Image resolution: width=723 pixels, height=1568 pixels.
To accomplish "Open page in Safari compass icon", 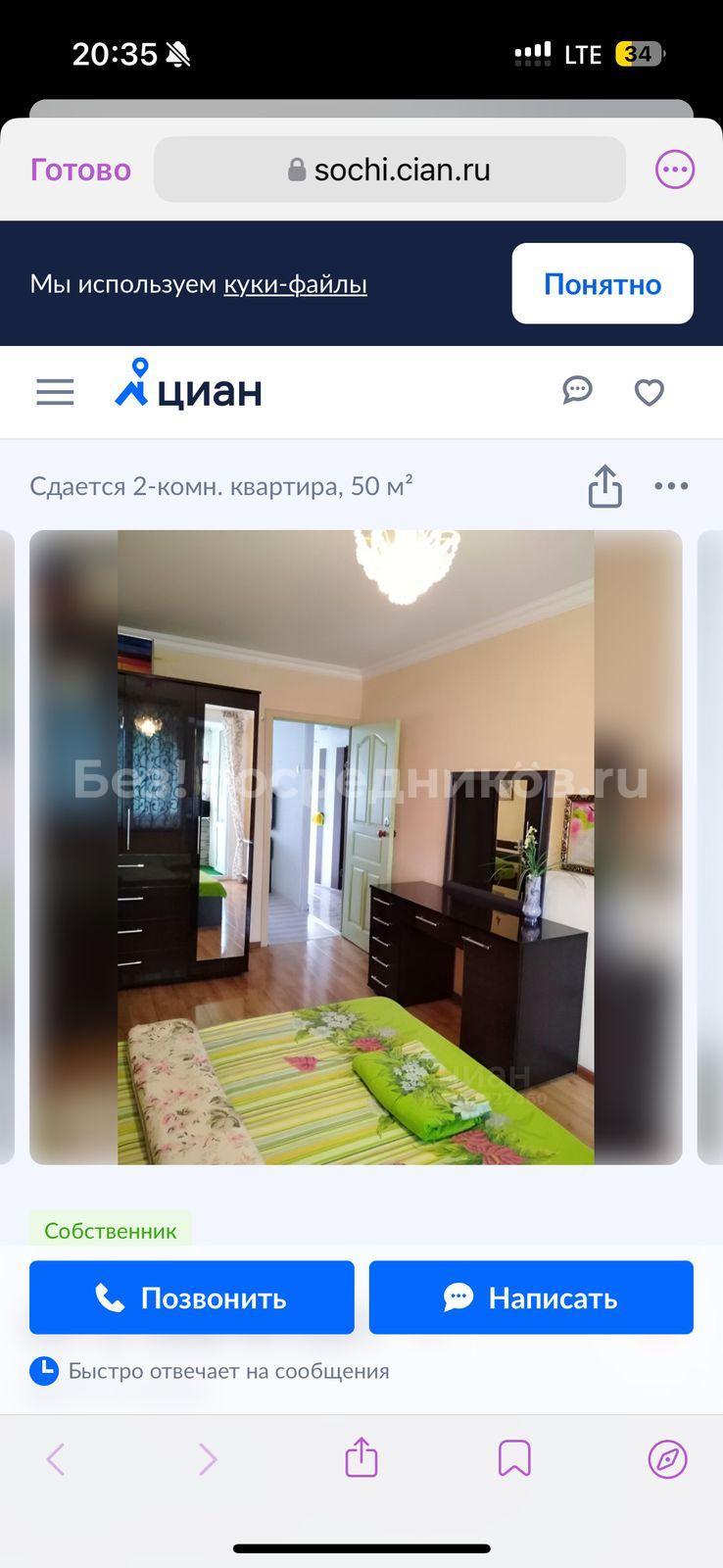I will (x=668, y=1459).
